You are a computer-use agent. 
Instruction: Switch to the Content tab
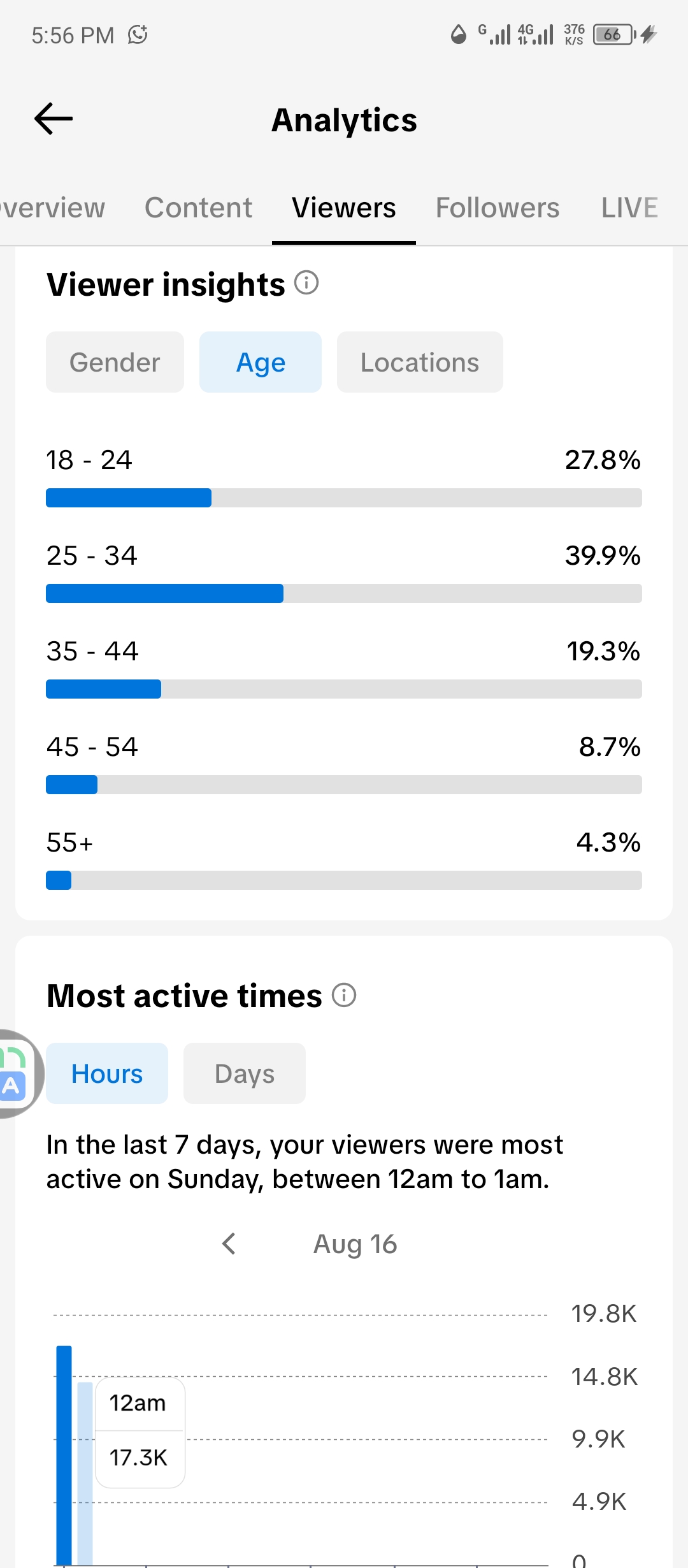(x=198, y=208)
